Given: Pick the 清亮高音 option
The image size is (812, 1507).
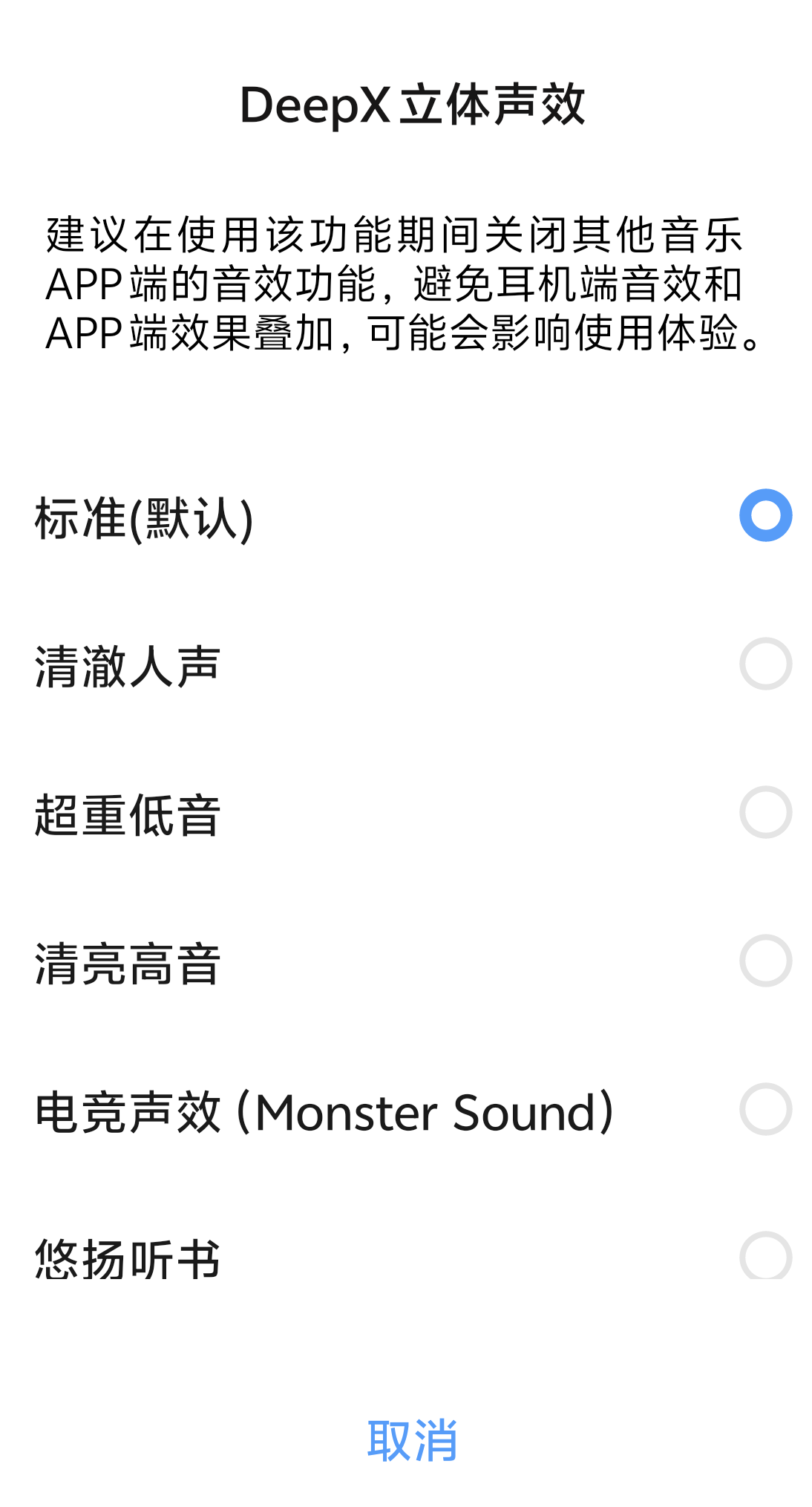Looking at the screenshot, I should [x=406, y=961].
